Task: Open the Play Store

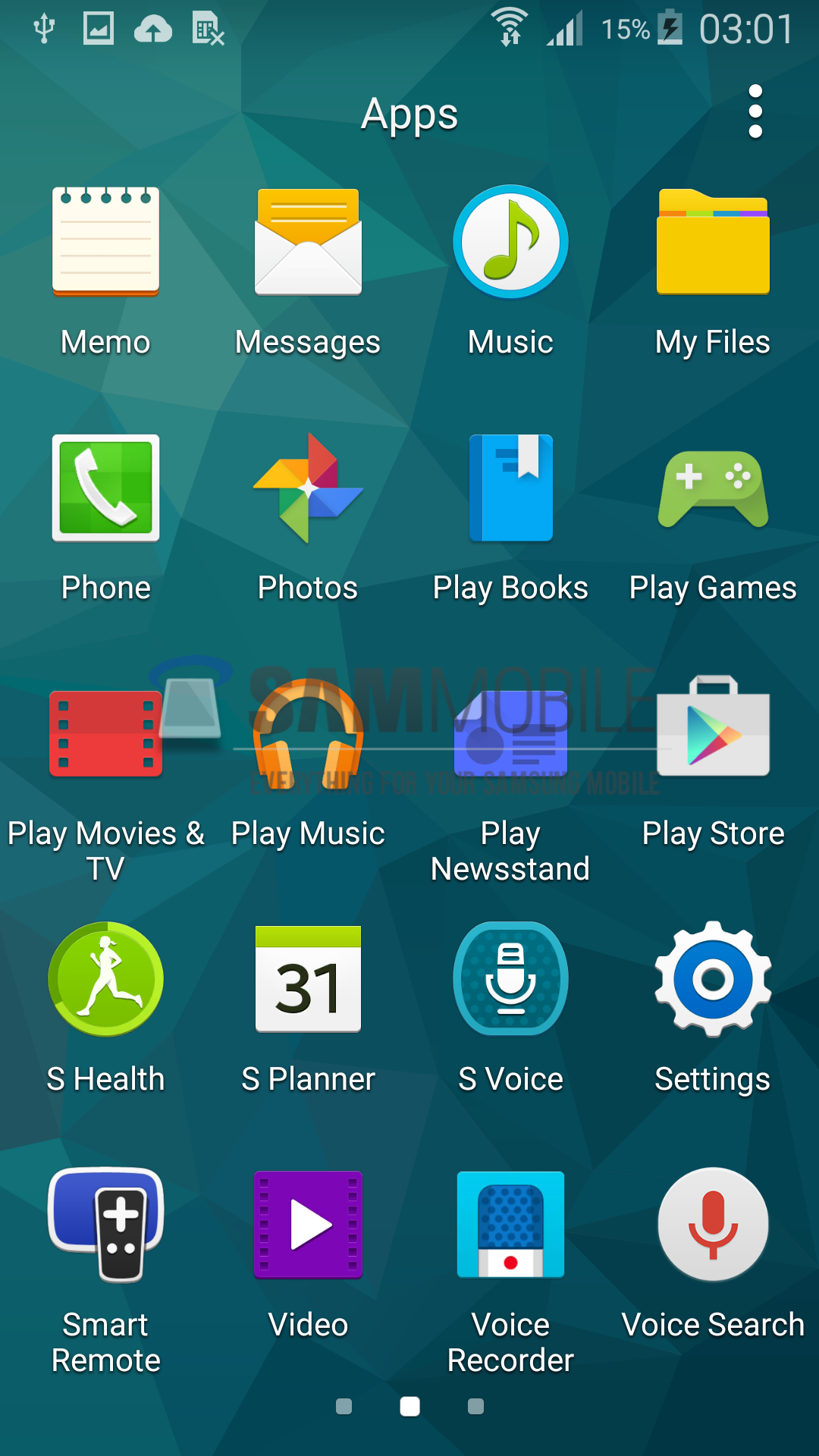Action: click(x=713, y=733)
